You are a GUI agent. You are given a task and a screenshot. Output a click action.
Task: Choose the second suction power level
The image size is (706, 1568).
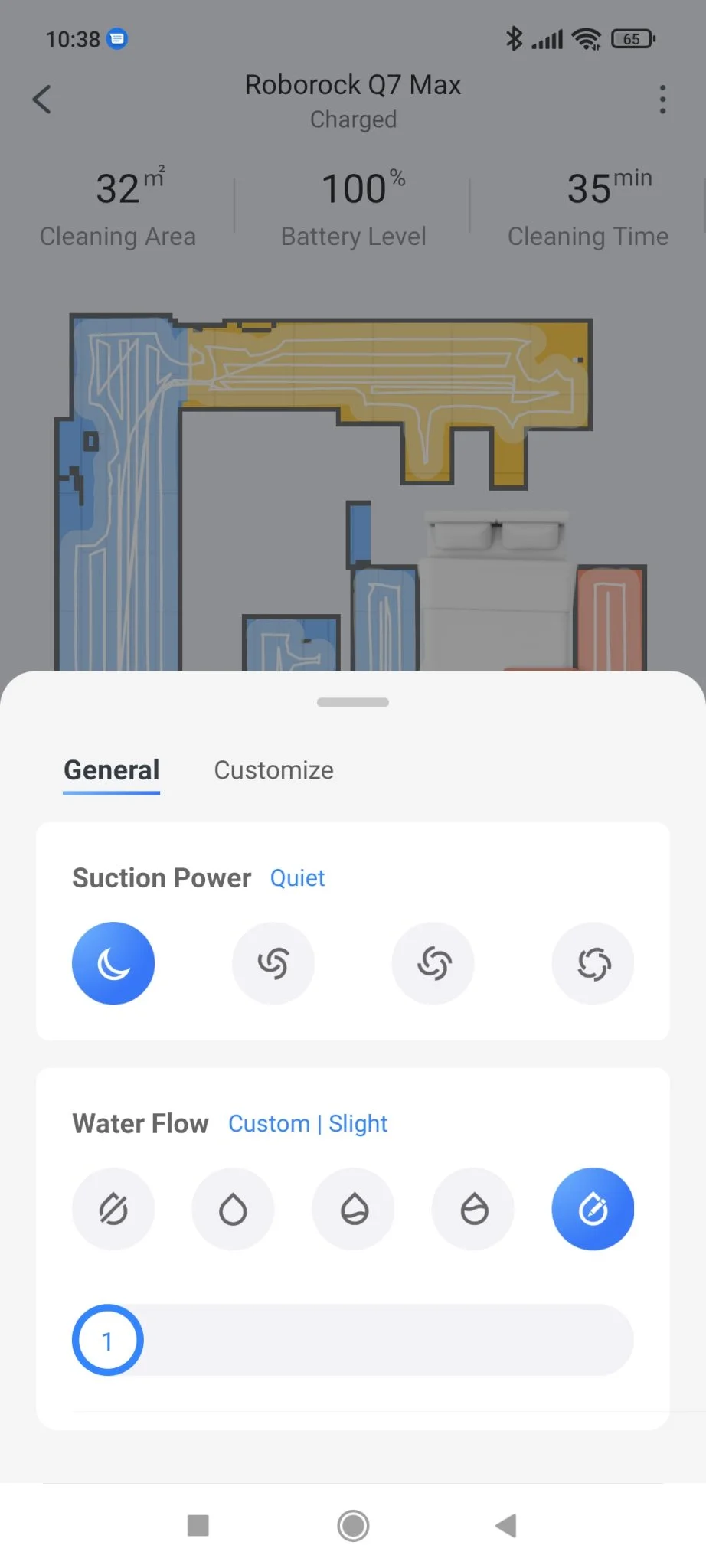tap(273, 963)
